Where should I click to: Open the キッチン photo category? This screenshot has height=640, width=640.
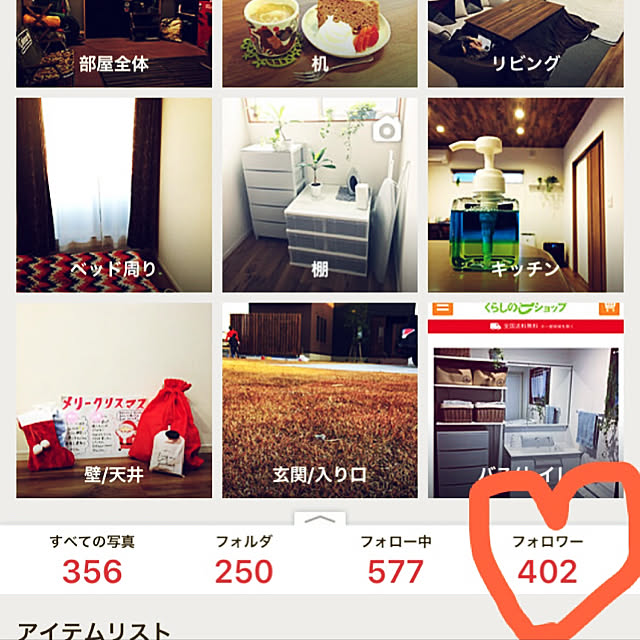point(525,193)
